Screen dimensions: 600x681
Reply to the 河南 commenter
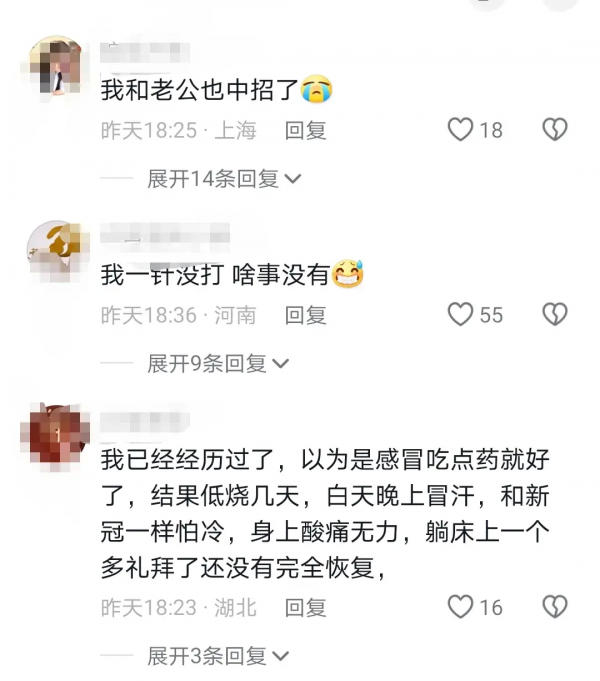(306, 316)
